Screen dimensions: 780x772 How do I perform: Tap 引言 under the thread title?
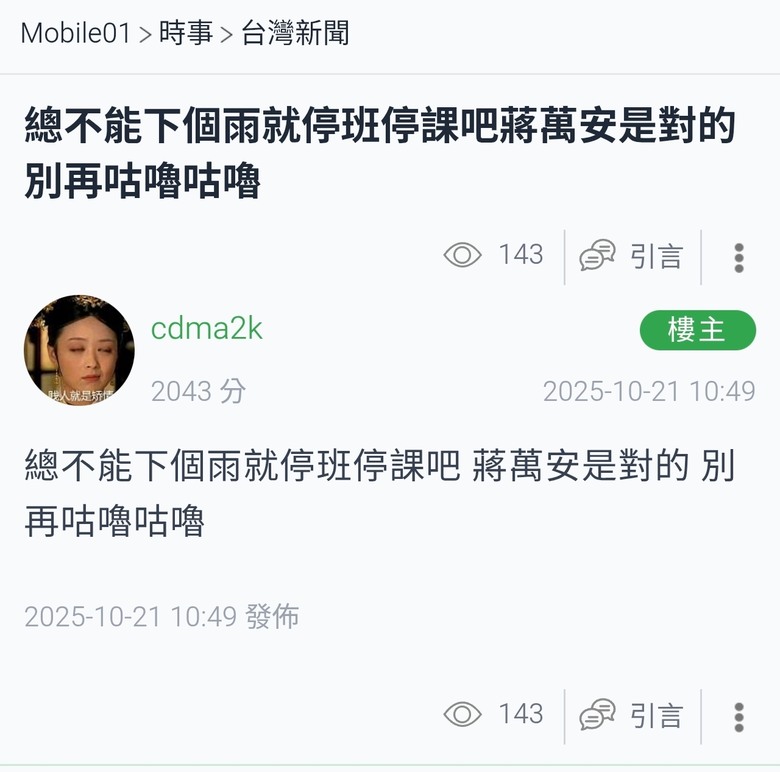pyautogui.click(x=632, y=256)
